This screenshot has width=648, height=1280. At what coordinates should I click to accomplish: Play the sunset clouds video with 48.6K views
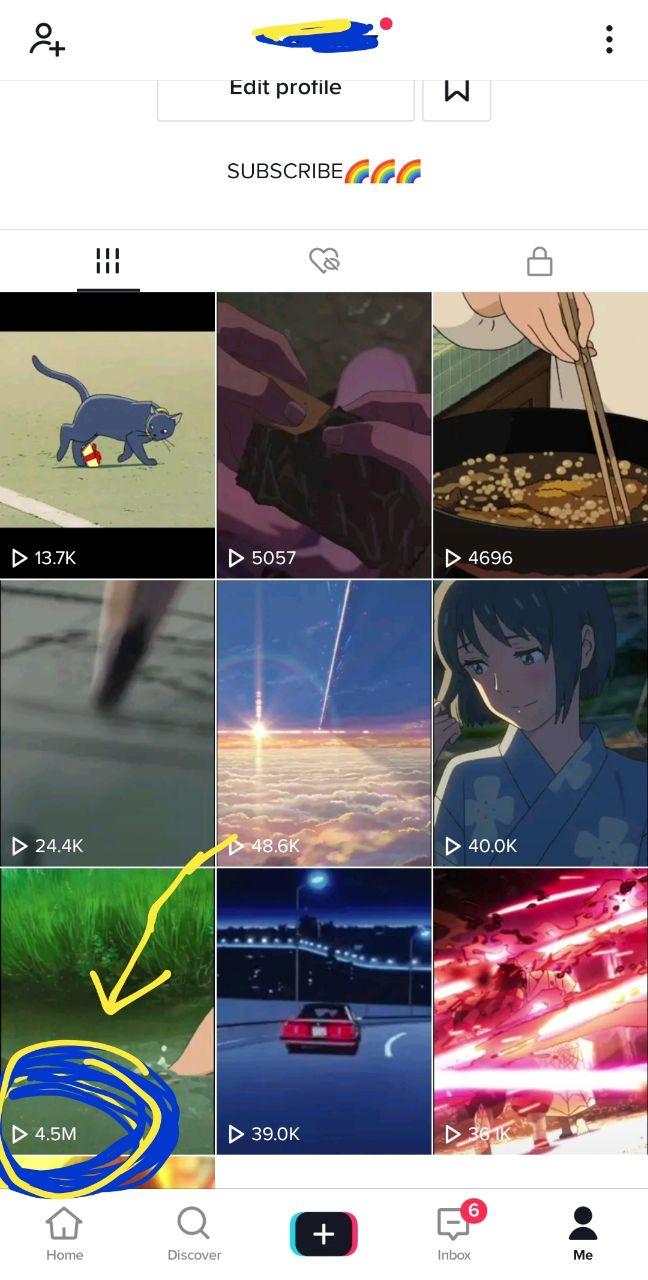(x=324, y=723)
